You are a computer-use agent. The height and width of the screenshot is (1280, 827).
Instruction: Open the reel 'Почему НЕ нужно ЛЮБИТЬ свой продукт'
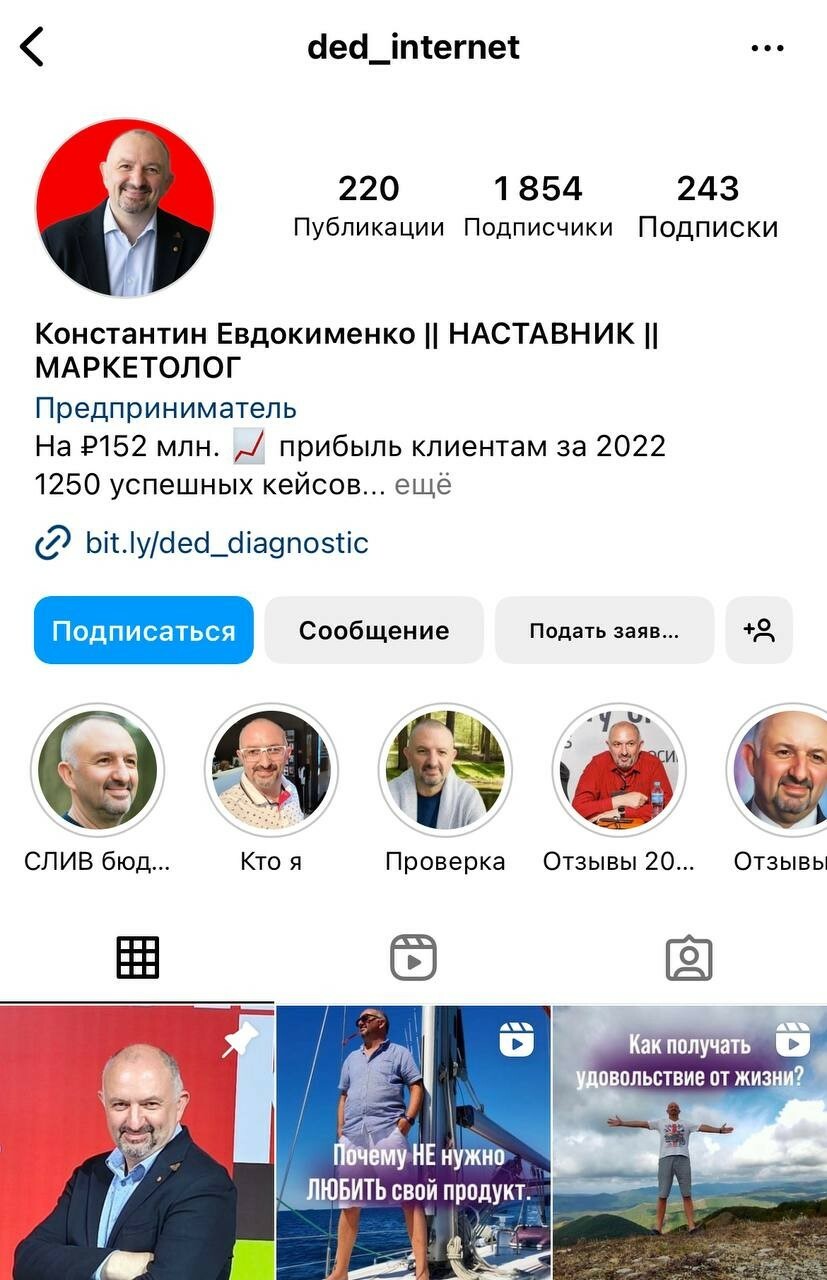point(413,1142)
